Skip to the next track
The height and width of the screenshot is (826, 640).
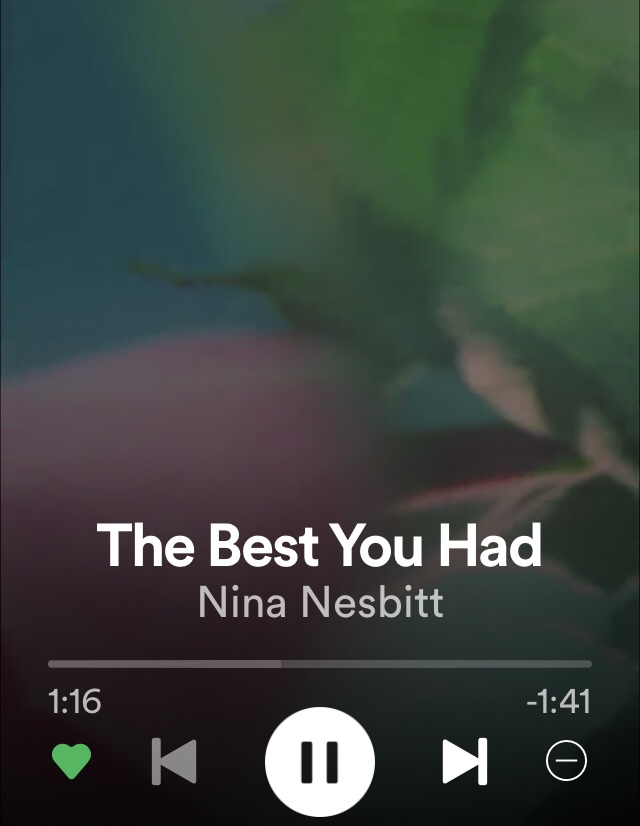464,762
